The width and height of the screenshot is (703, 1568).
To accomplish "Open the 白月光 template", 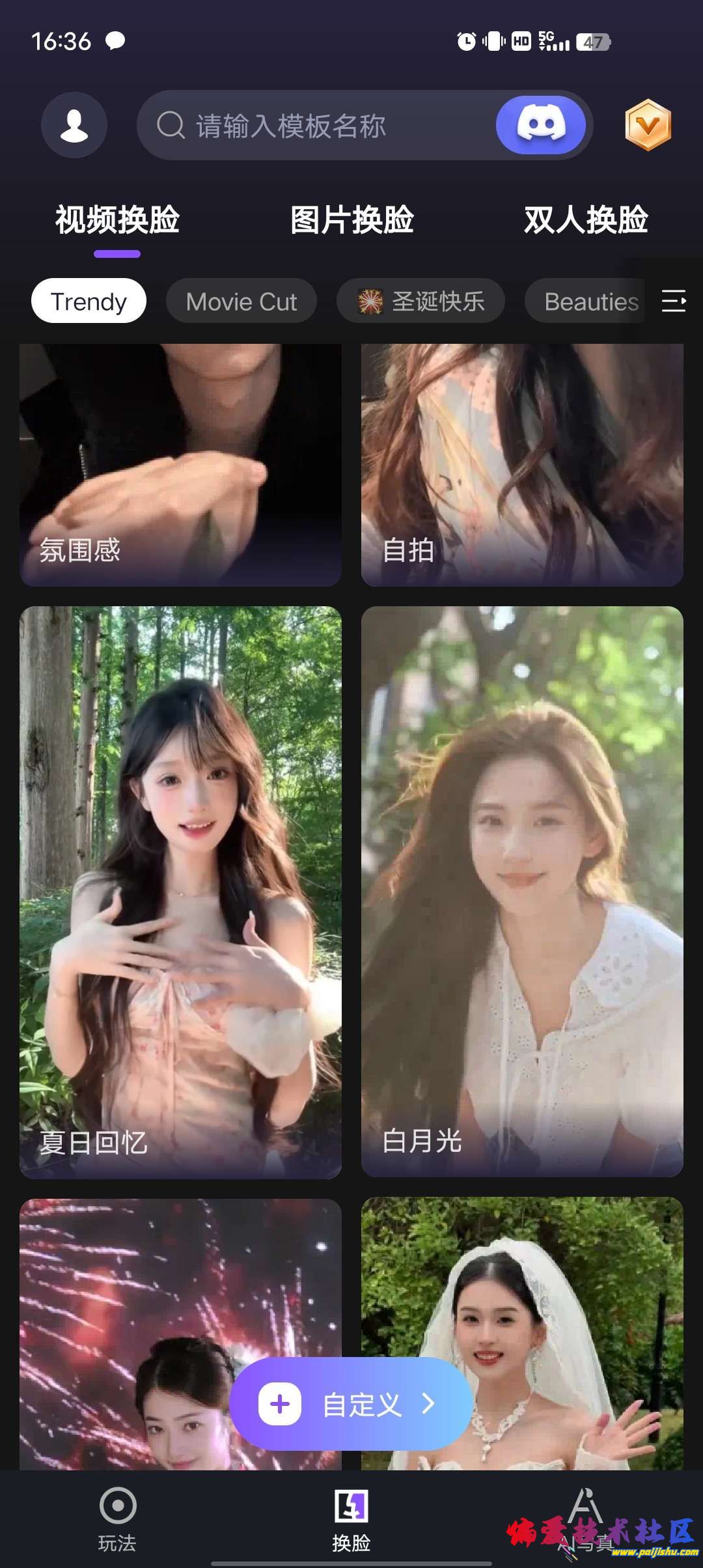I will click(522, 892).
